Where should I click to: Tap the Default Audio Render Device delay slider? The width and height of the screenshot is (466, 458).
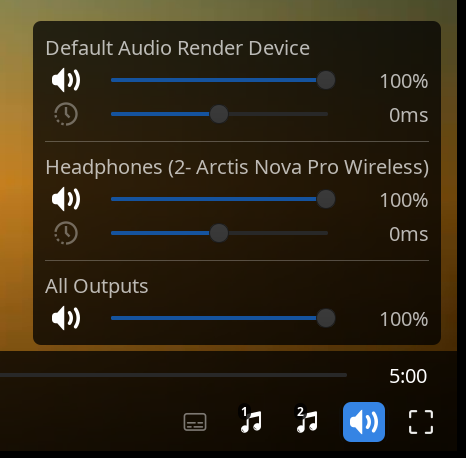pos(219,114)
